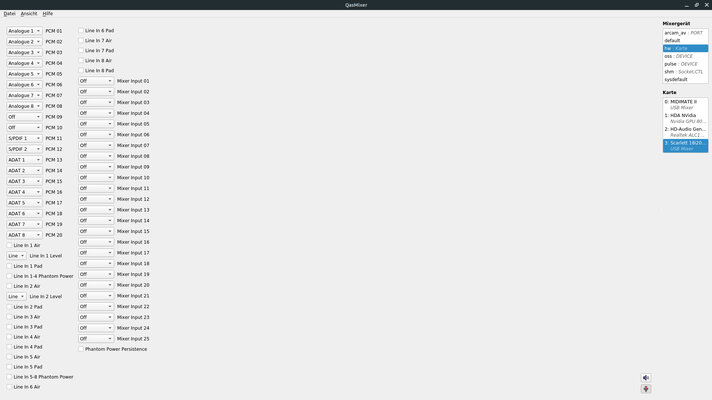The width and height of the screenshot is (712, 400).
Task: Open the Ansicht menu
Action: coord(29,13)
